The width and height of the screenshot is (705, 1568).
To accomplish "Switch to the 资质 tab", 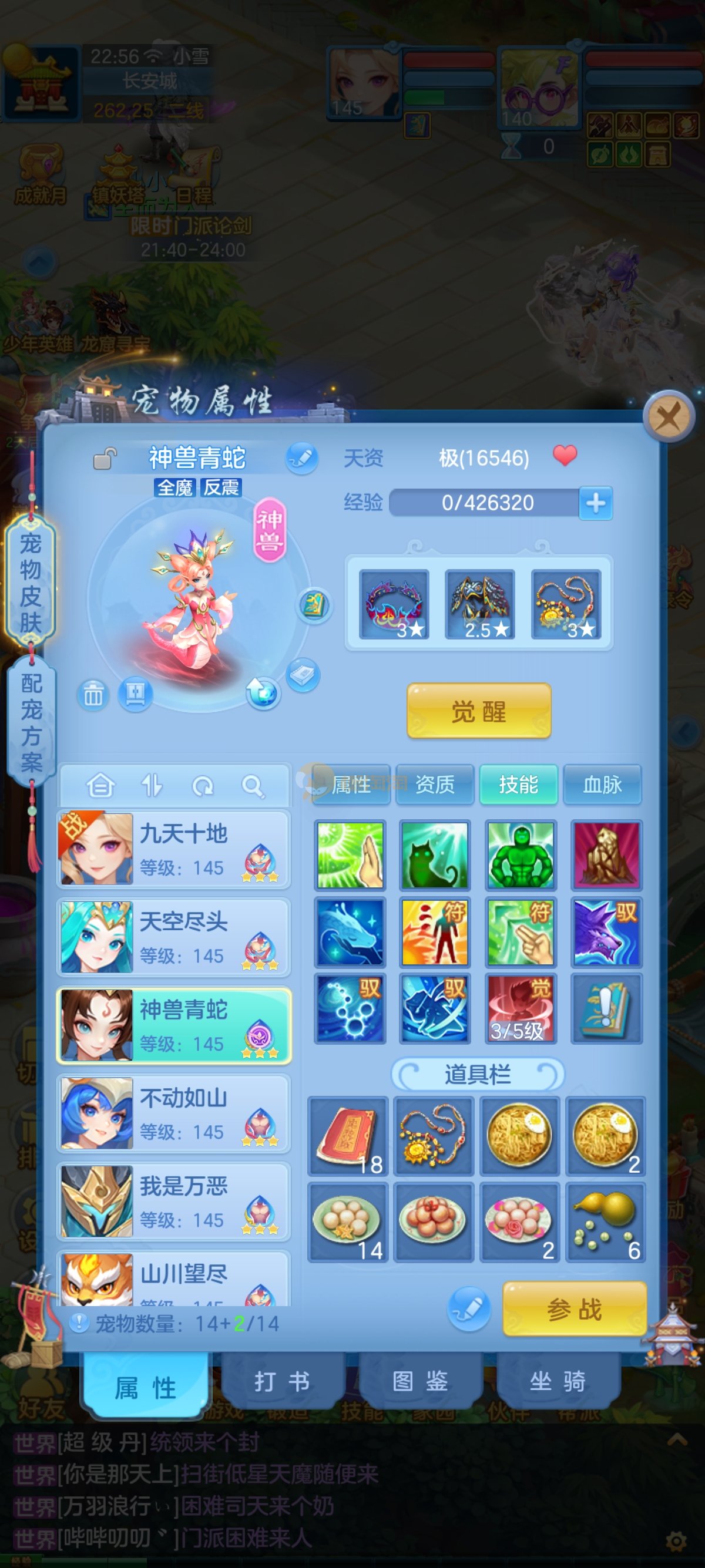I will click(x=435, y=785).
